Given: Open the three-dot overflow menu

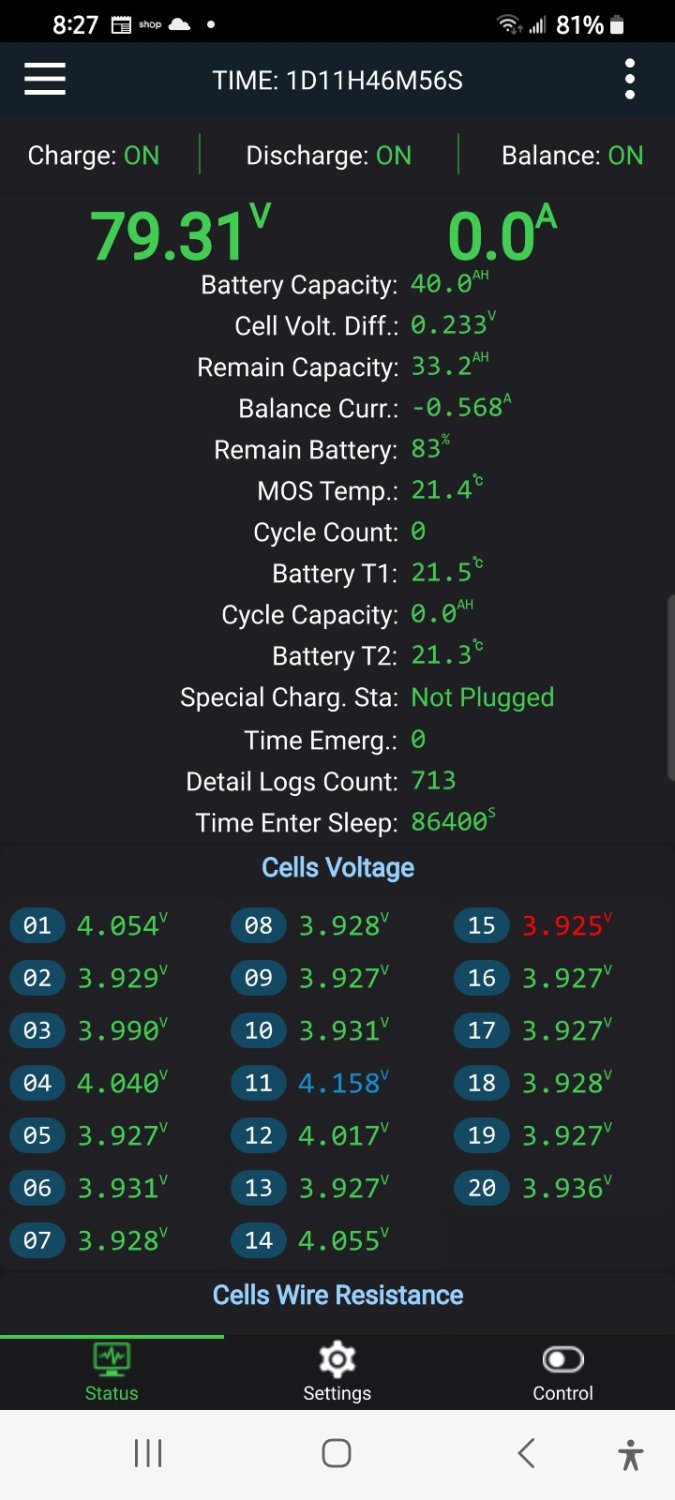Looking at the screenshot, I should 629,79.
